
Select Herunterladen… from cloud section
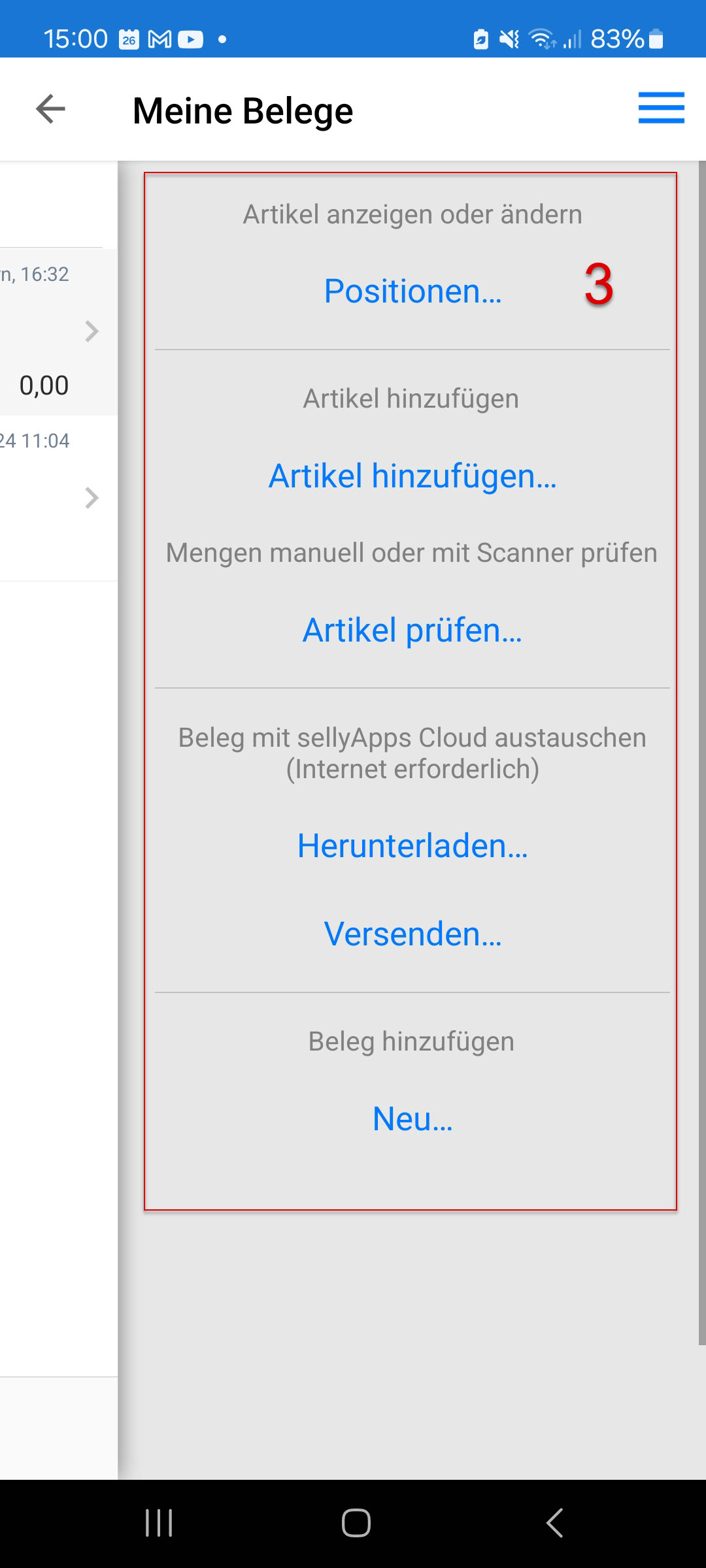tap(412, 846)
